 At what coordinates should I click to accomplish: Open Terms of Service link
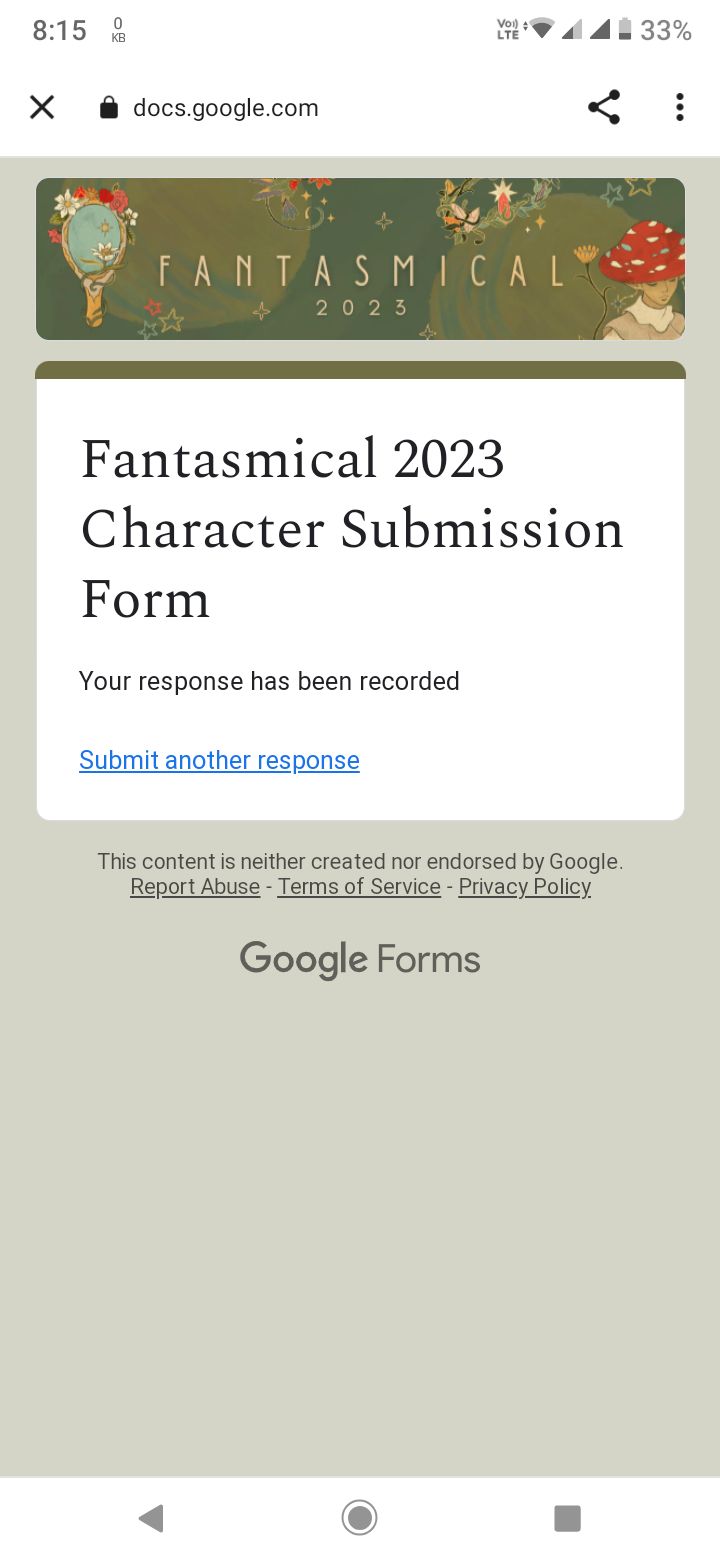click(x=359, y=887)
